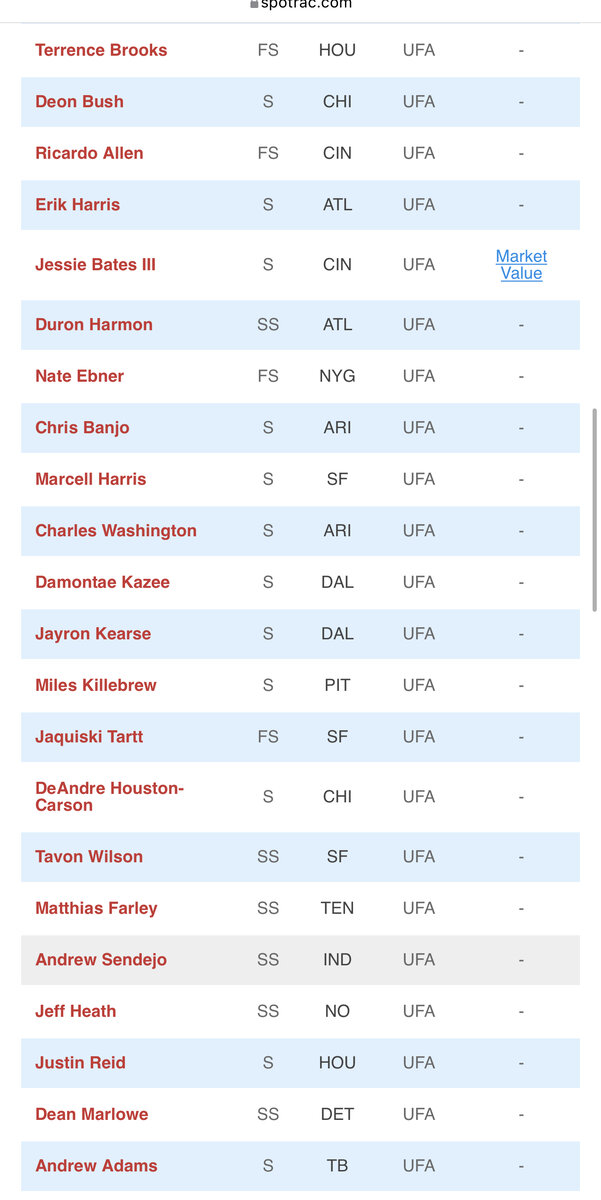The image size is (601, 1200).
Task: Open DeAndre Houston-Carson player link
Action: pyautogui.click(x=109, y=797)
